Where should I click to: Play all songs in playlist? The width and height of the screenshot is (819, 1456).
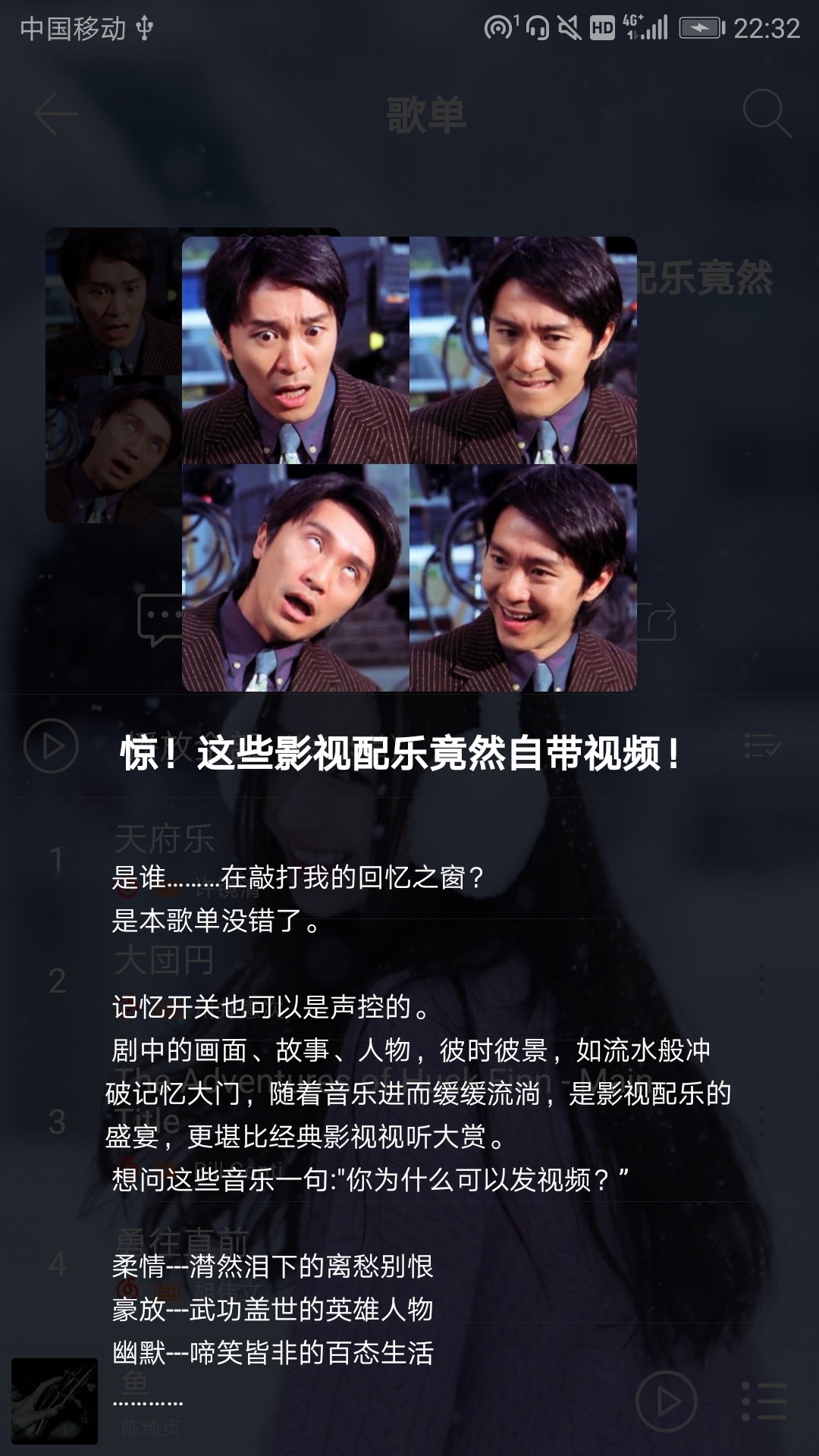(x=51, y=746)
